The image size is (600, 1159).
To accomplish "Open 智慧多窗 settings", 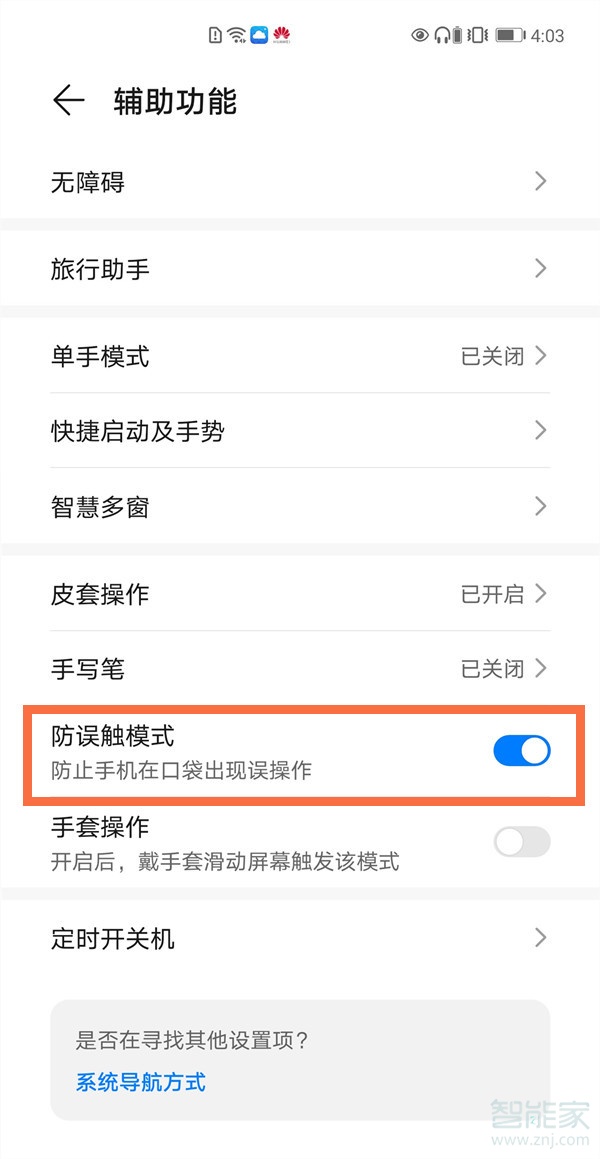I will (x=300, y=507).
